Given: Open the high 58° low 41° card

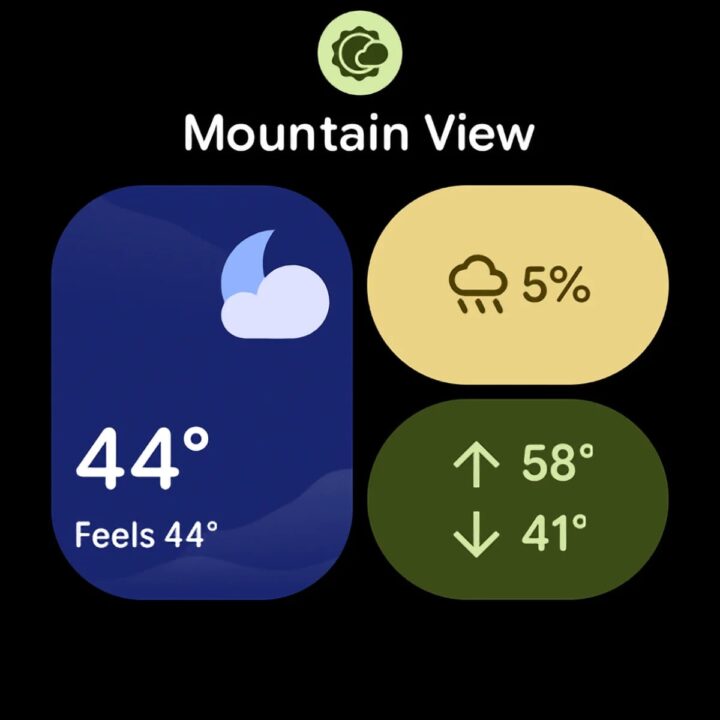Looking at the screenshot, I should tap(517, 499).
